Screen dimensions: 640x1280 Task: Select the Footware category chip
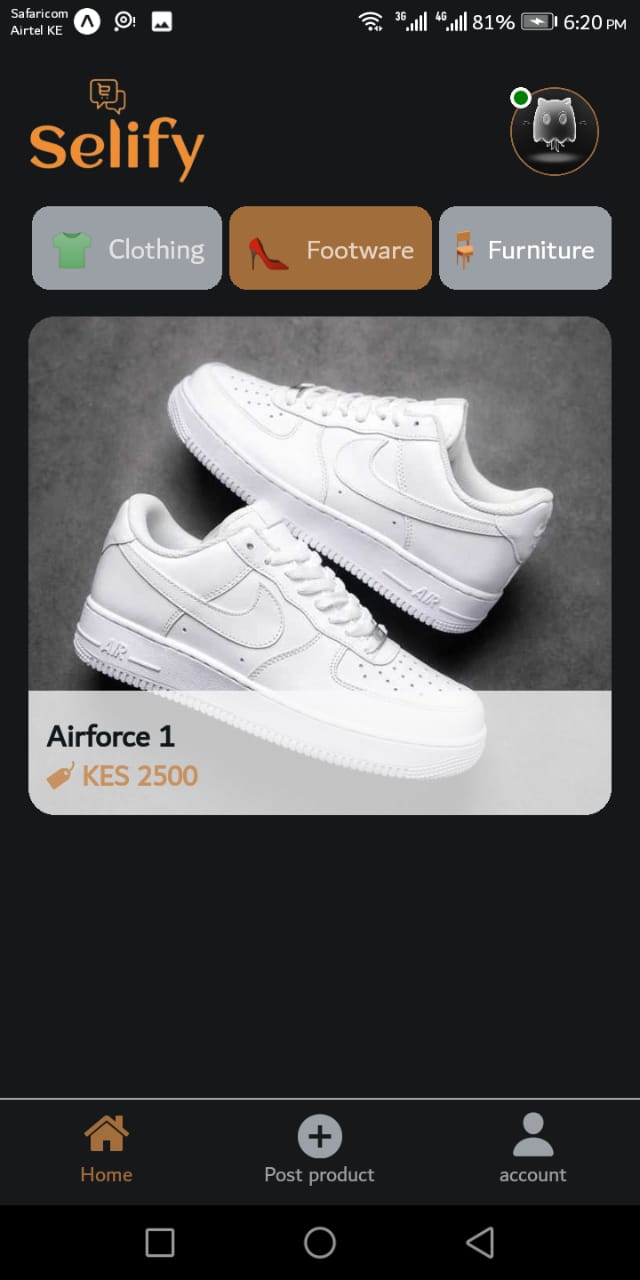(330, 248)
